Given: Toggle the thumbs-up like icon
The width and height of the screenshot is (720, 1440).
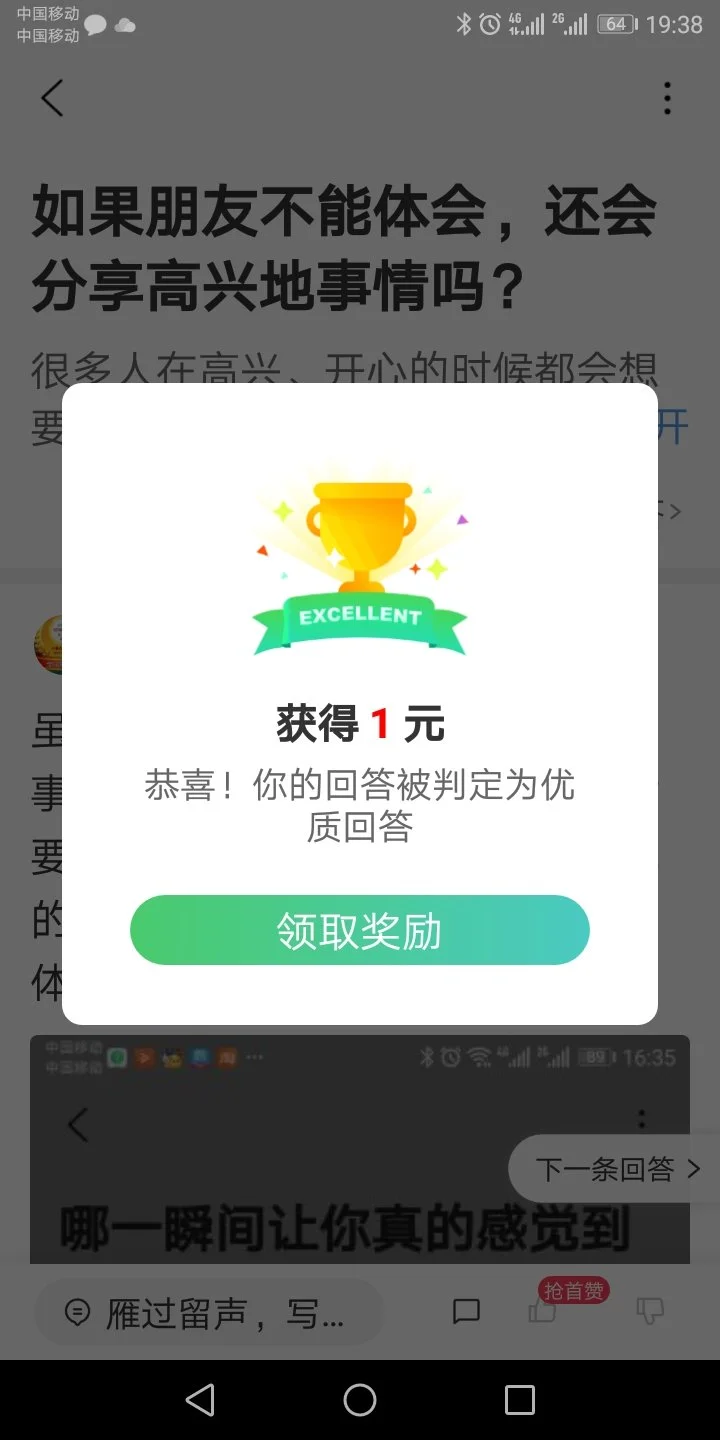Looking at the screenshot, I should click(x=543, y=1313).
